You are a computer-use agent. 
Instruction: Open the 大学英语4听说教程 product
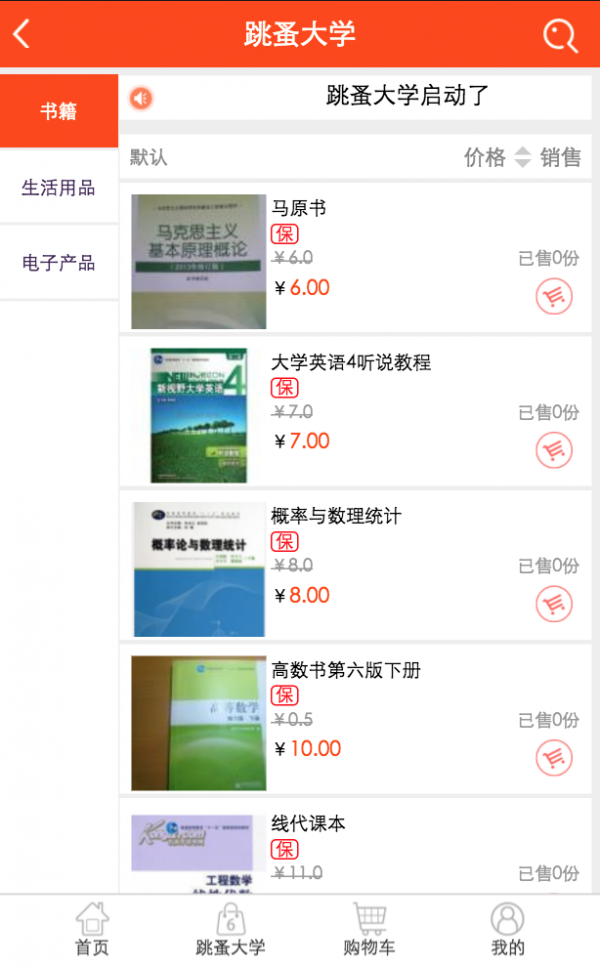click(350, 363)
